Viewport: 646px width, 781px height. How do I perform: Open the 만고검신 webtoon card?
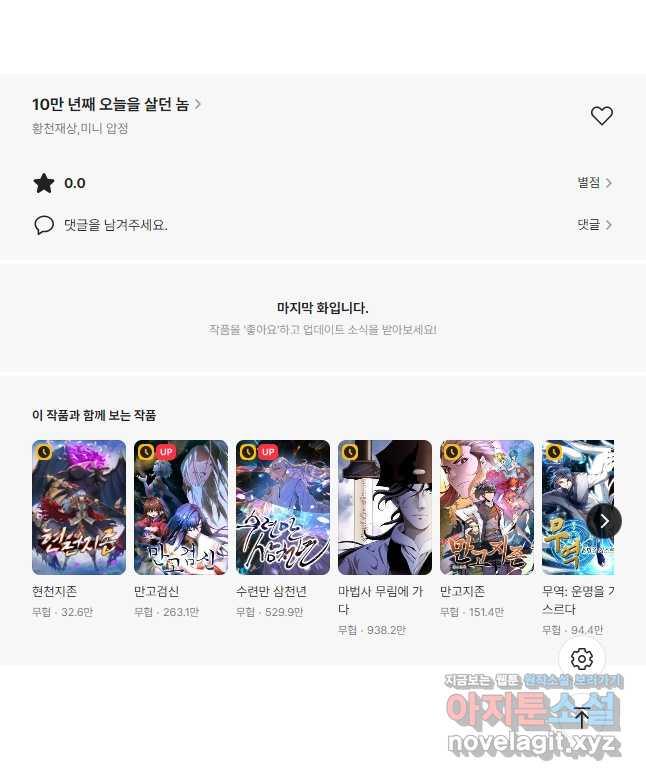click(181, 507)
